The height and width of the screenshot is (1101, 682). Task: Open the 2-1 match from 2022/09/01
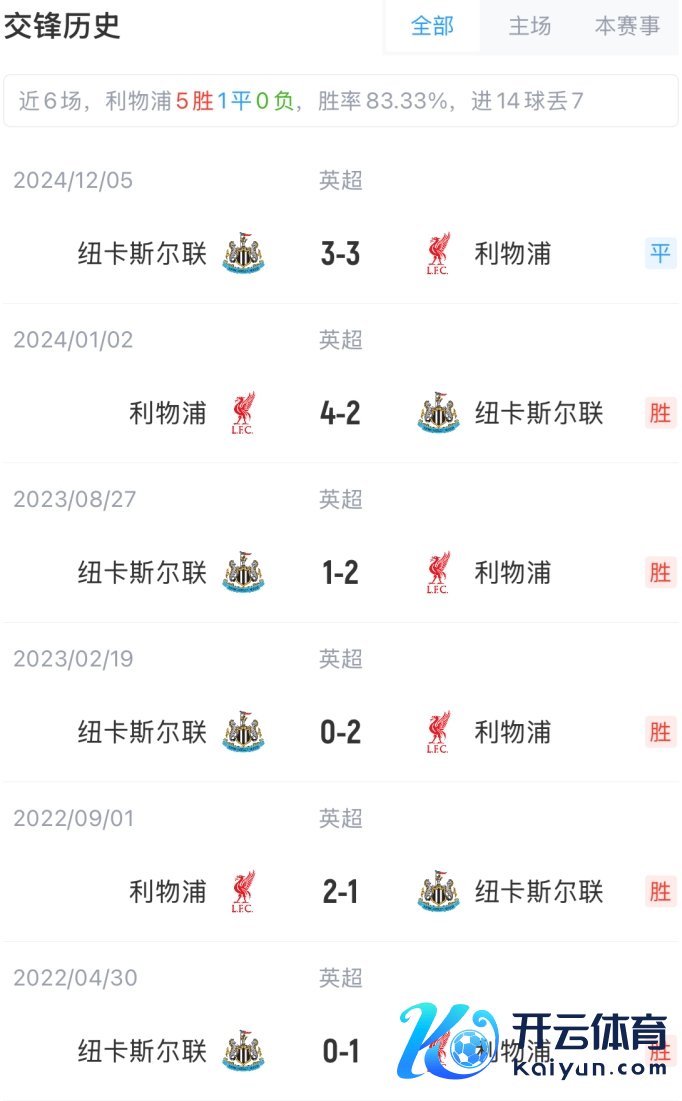(340, 891)
